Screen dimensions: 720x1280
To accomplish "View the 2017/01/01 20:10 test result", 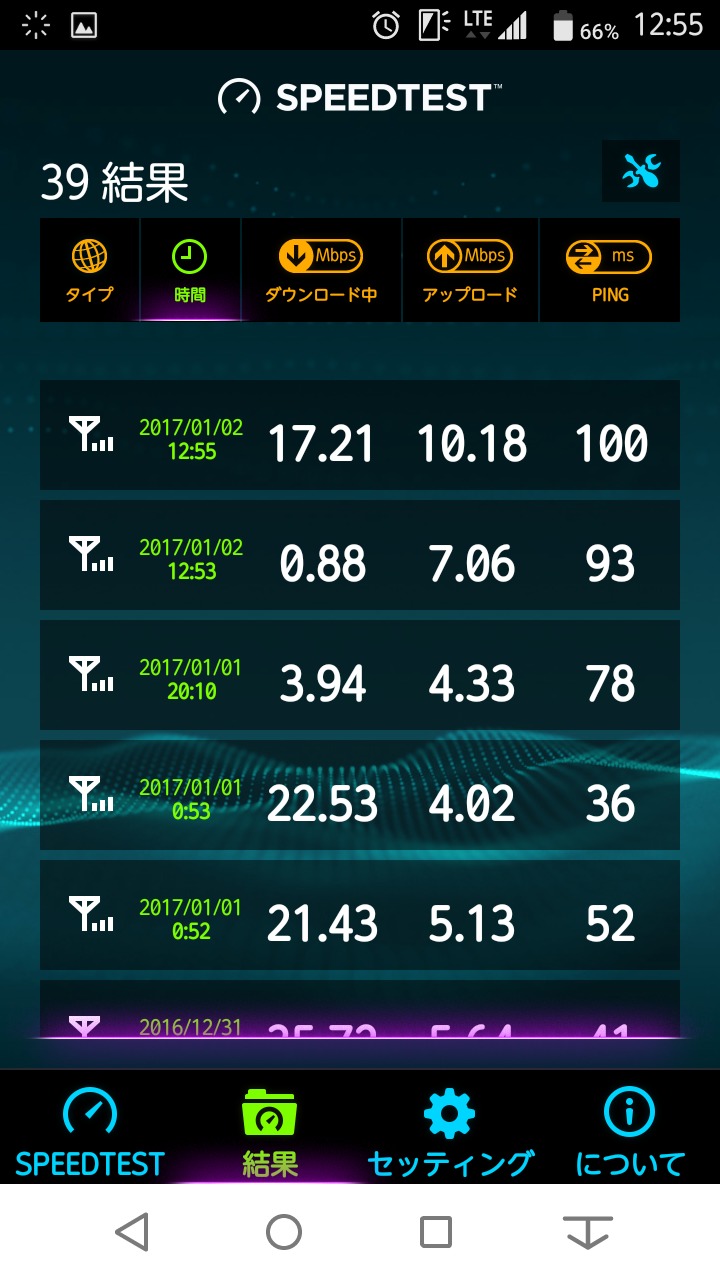I will (x=360, y=675).
